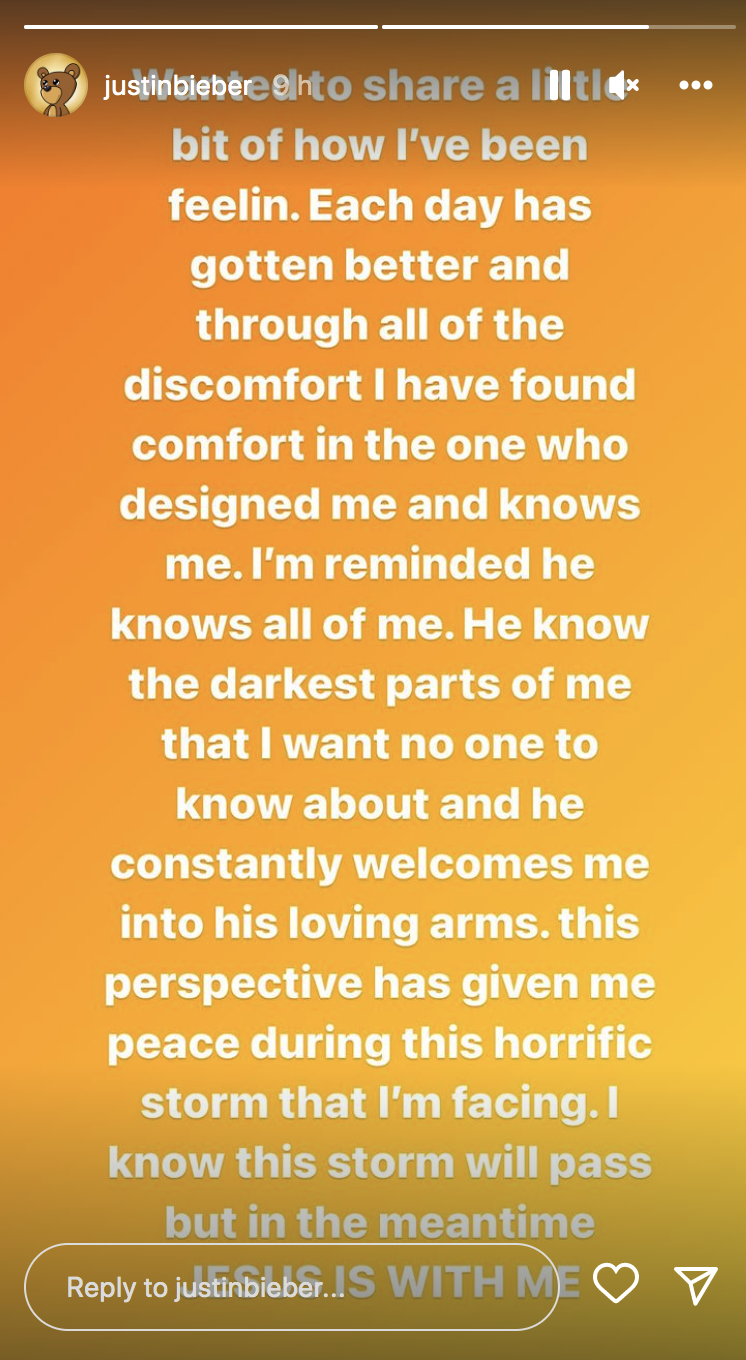Like this story with the heart
This screenshot has height=1360, width=746.
click(x=616, y=1283)
